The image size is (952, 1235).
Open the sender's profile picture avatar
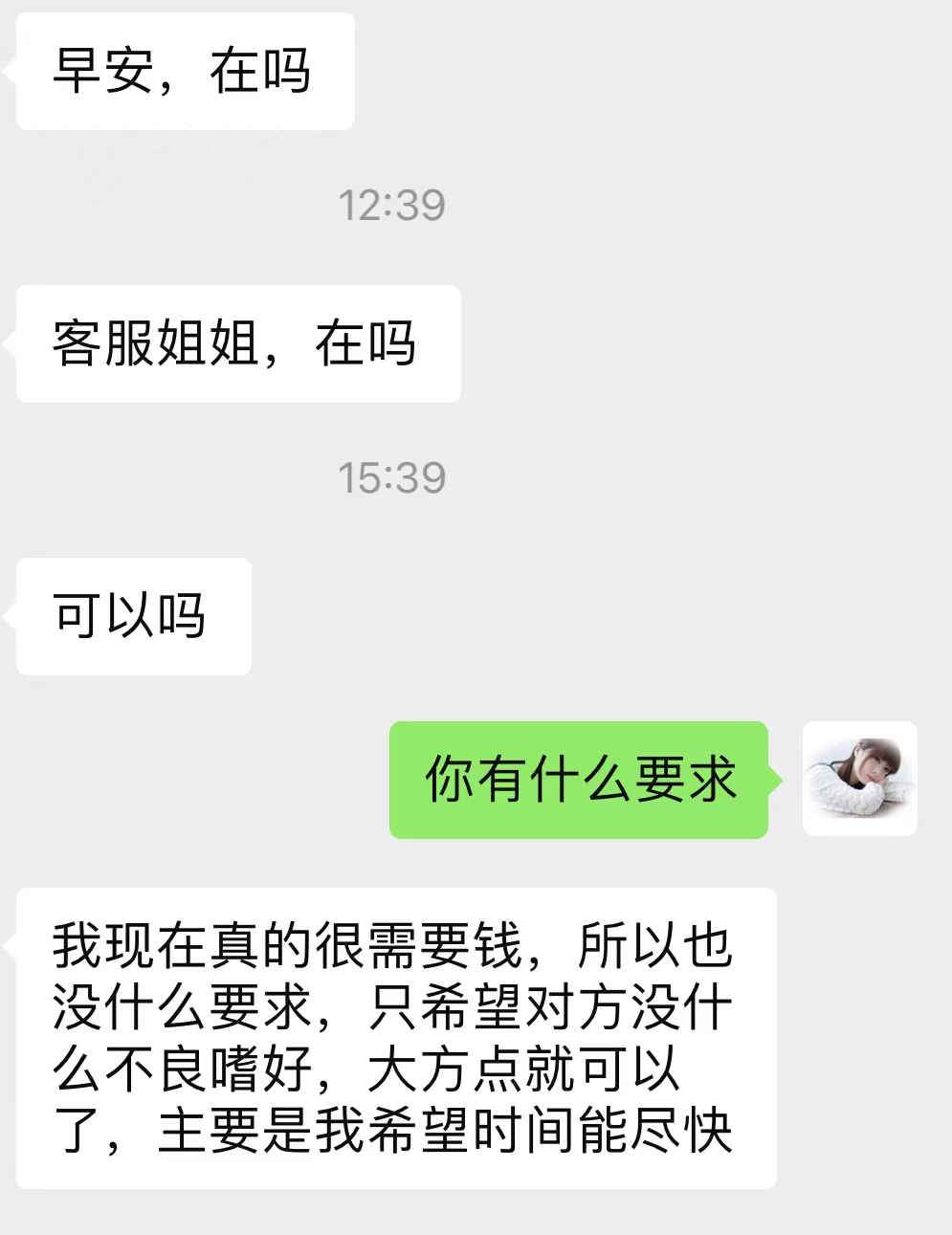coord(859,779)
